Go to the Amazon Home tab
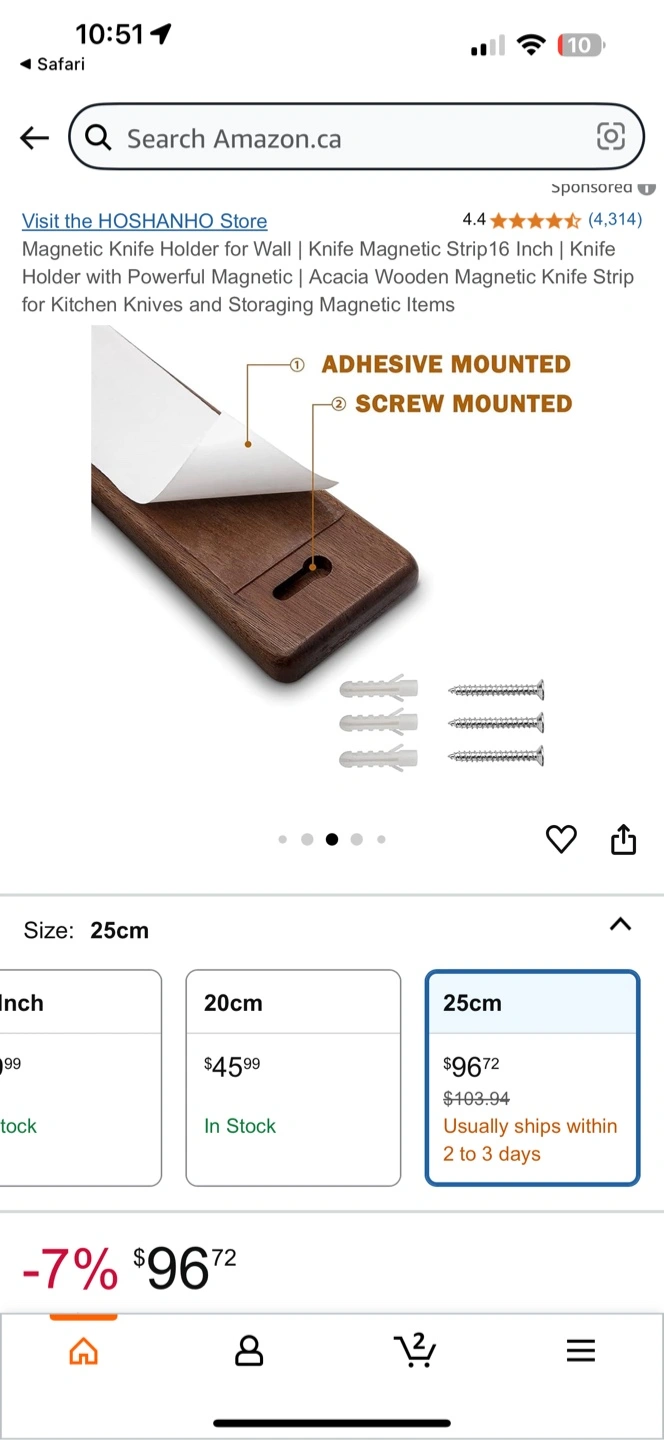This screenshot has height=1440, width=664. 84,1351
